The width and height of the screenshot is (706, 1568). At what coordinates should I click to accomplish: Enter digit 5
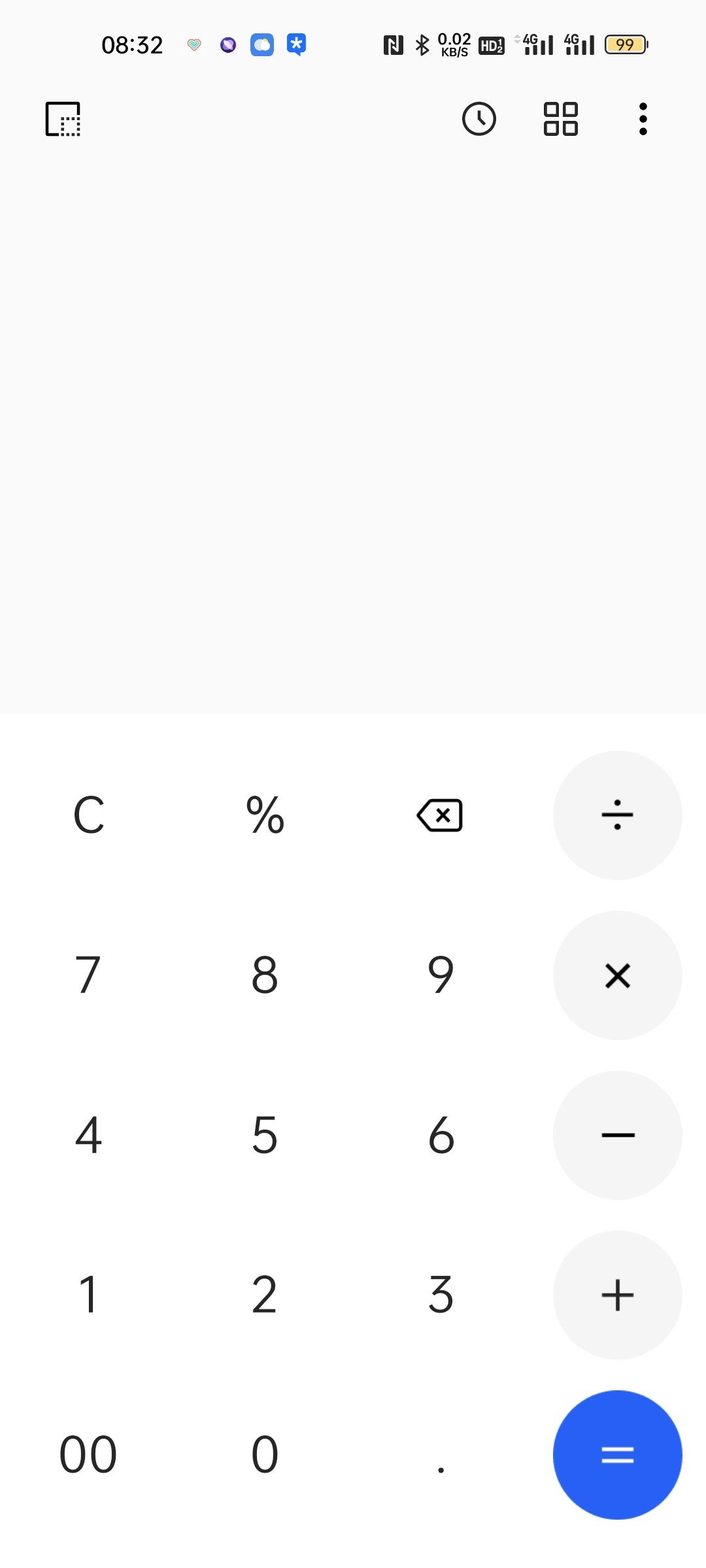tap(265, 1135)
